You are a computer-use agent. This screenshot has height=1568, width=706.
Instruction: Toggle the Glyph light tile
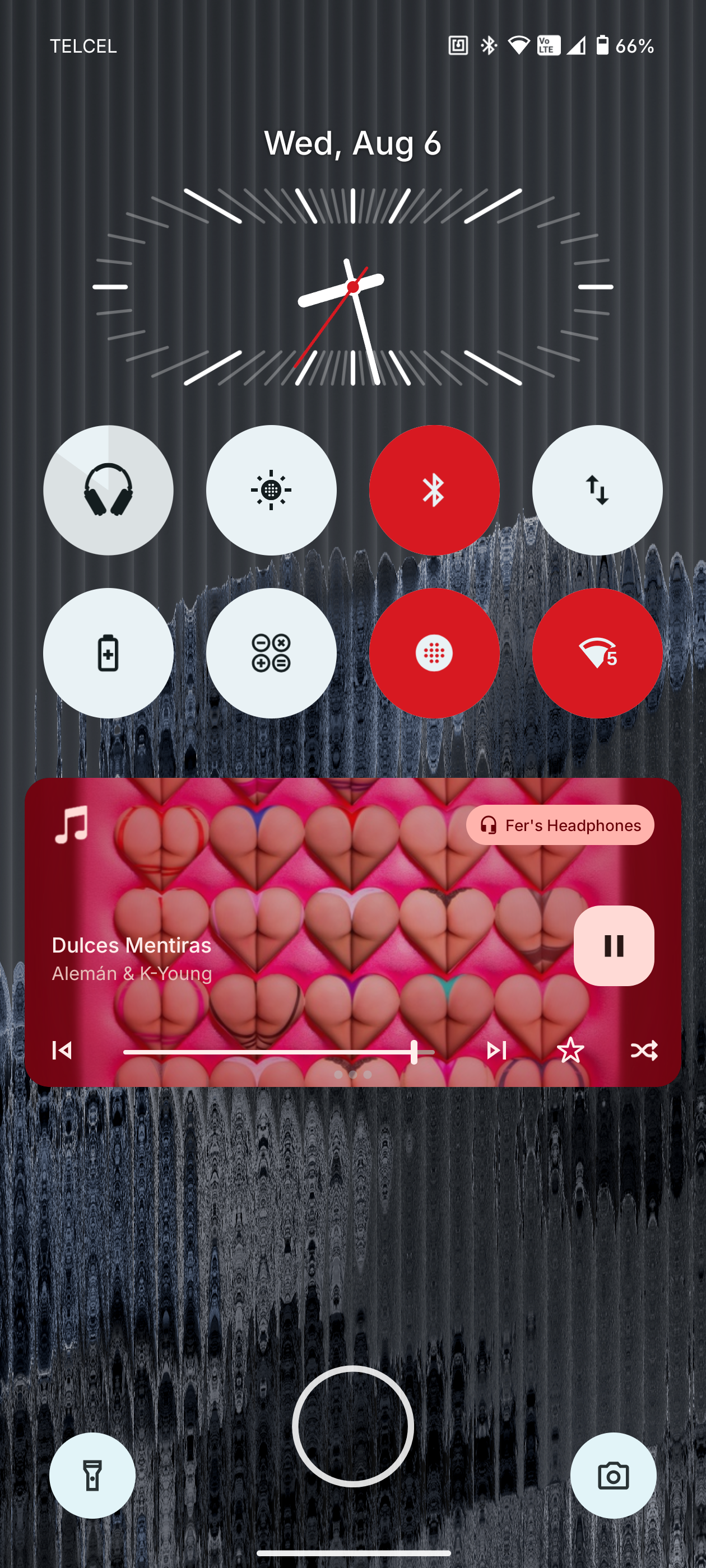271,490
